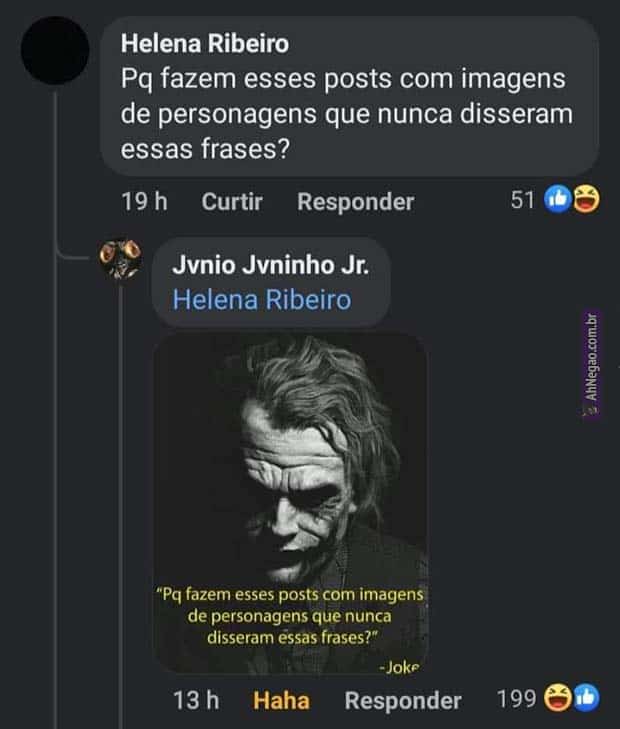Like Helena Ribeiro's comment with Curtir
The image size is (620, 729).
(232, 202)
